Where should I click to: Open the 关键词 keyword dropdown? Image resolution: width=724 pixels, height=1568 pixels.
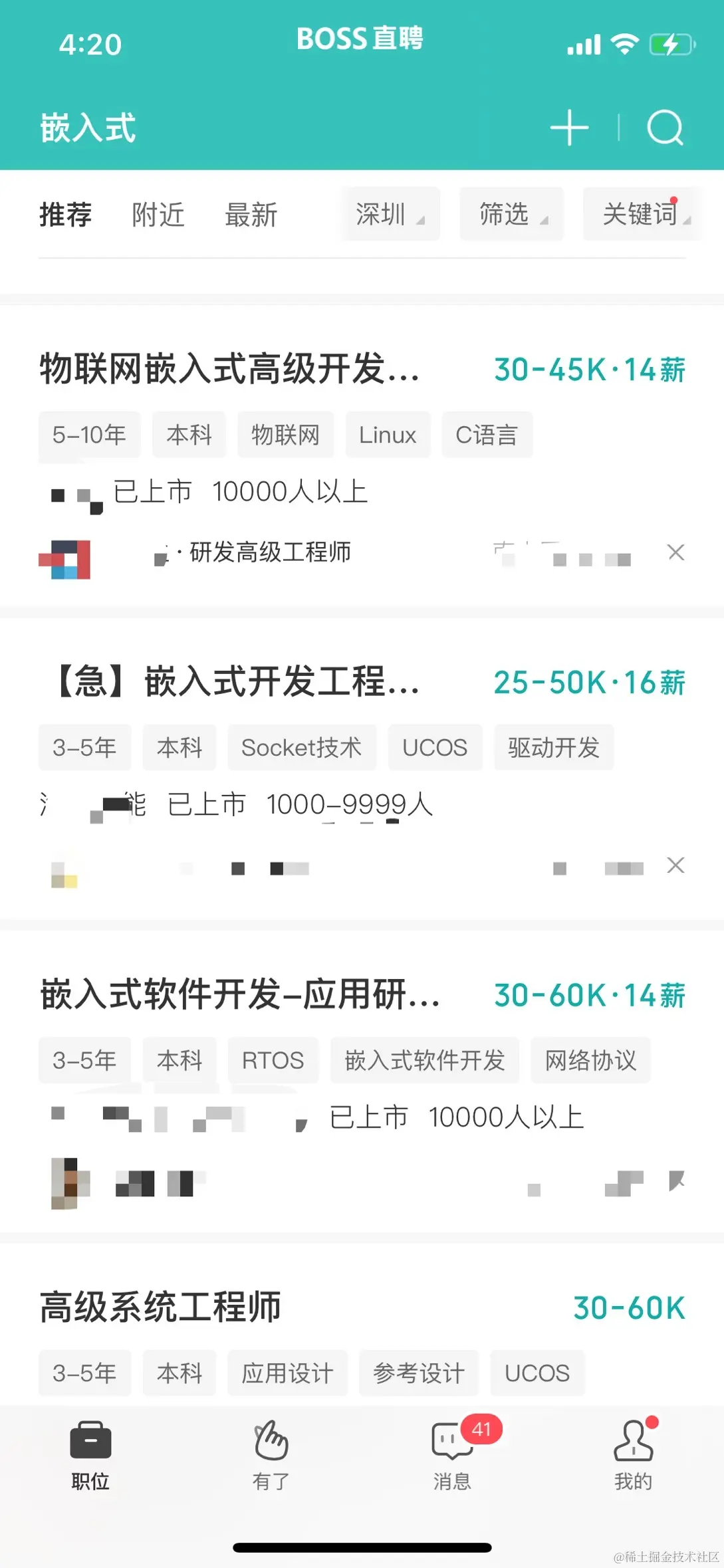pyautogui.click(x=643, y=214)
